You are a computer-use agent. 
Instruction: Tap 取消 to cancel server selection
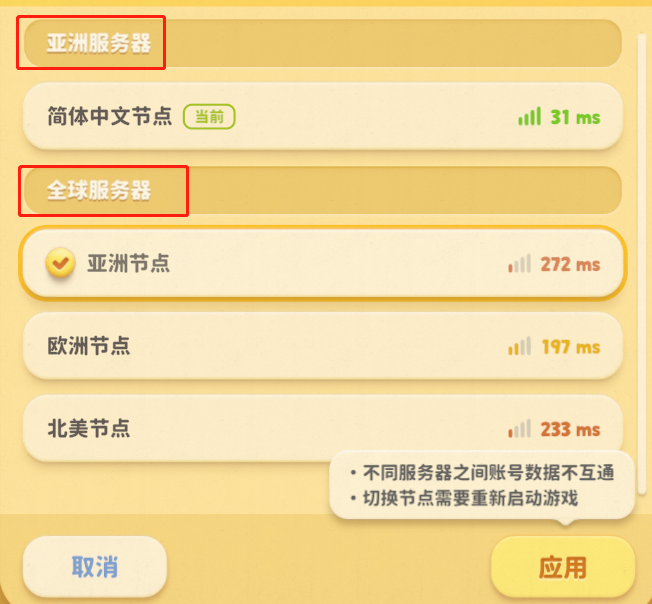pyautogui.click(x=95, y=567)
